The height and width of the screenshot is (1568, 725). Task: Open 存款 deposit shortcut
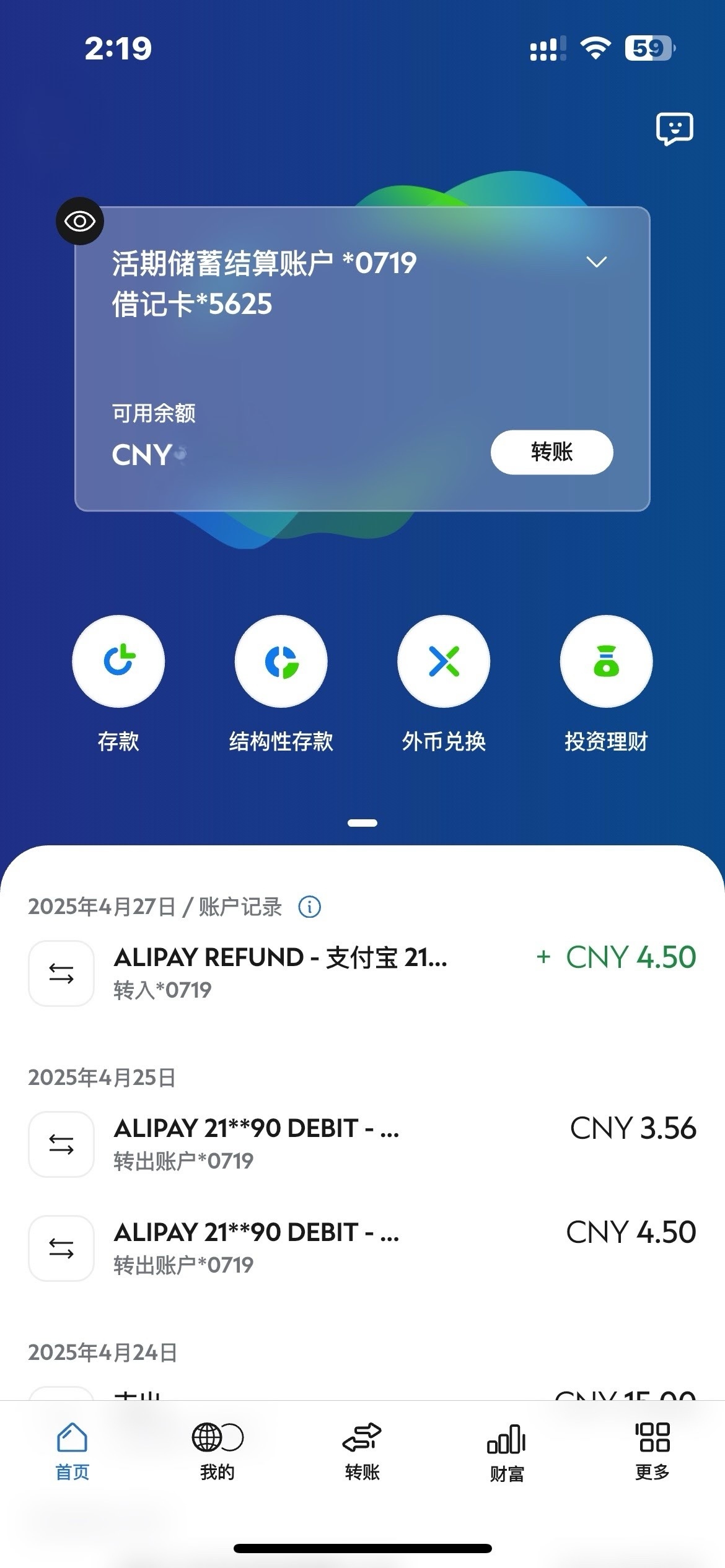118,661
